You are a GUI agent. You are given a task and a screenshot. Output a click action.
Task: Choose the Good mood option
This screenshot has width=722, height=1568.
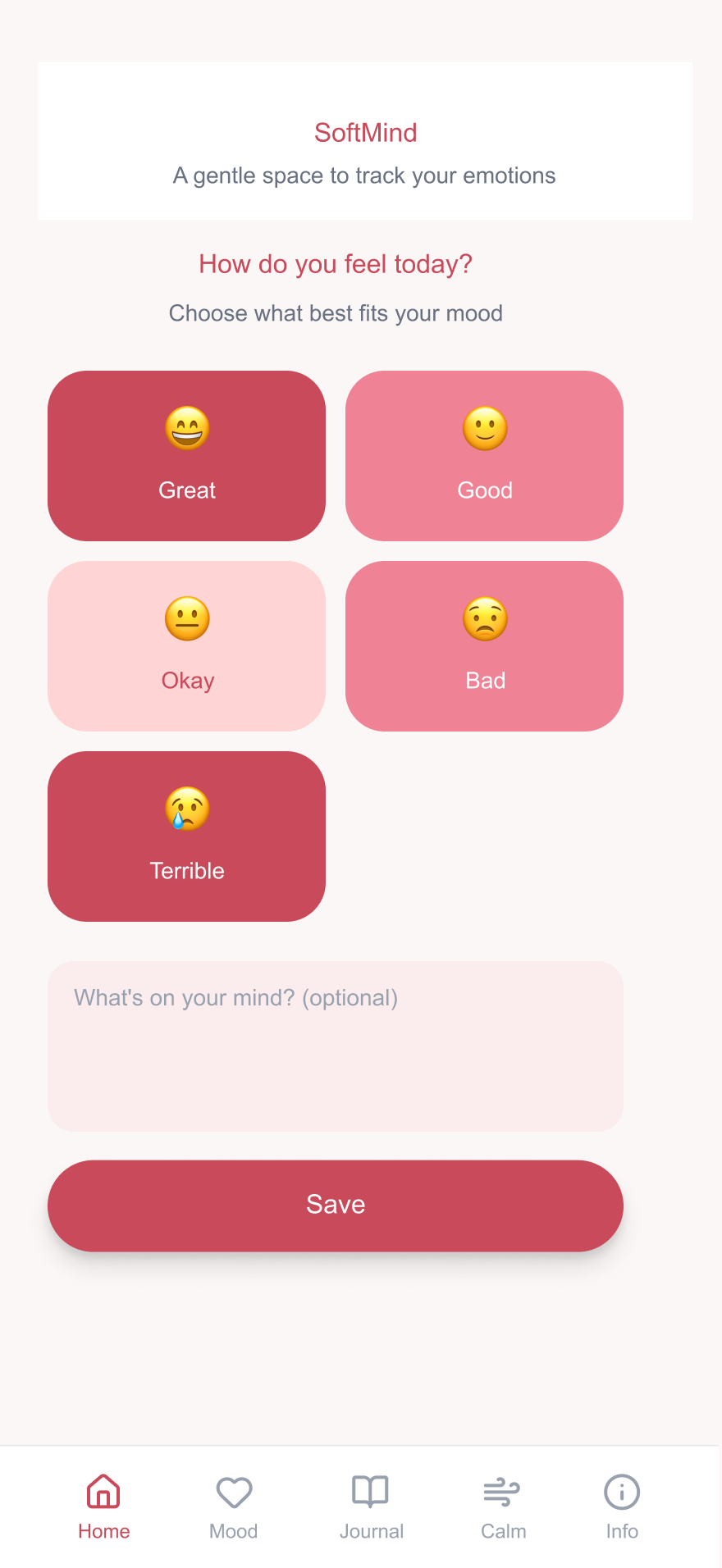click(484, 456)
